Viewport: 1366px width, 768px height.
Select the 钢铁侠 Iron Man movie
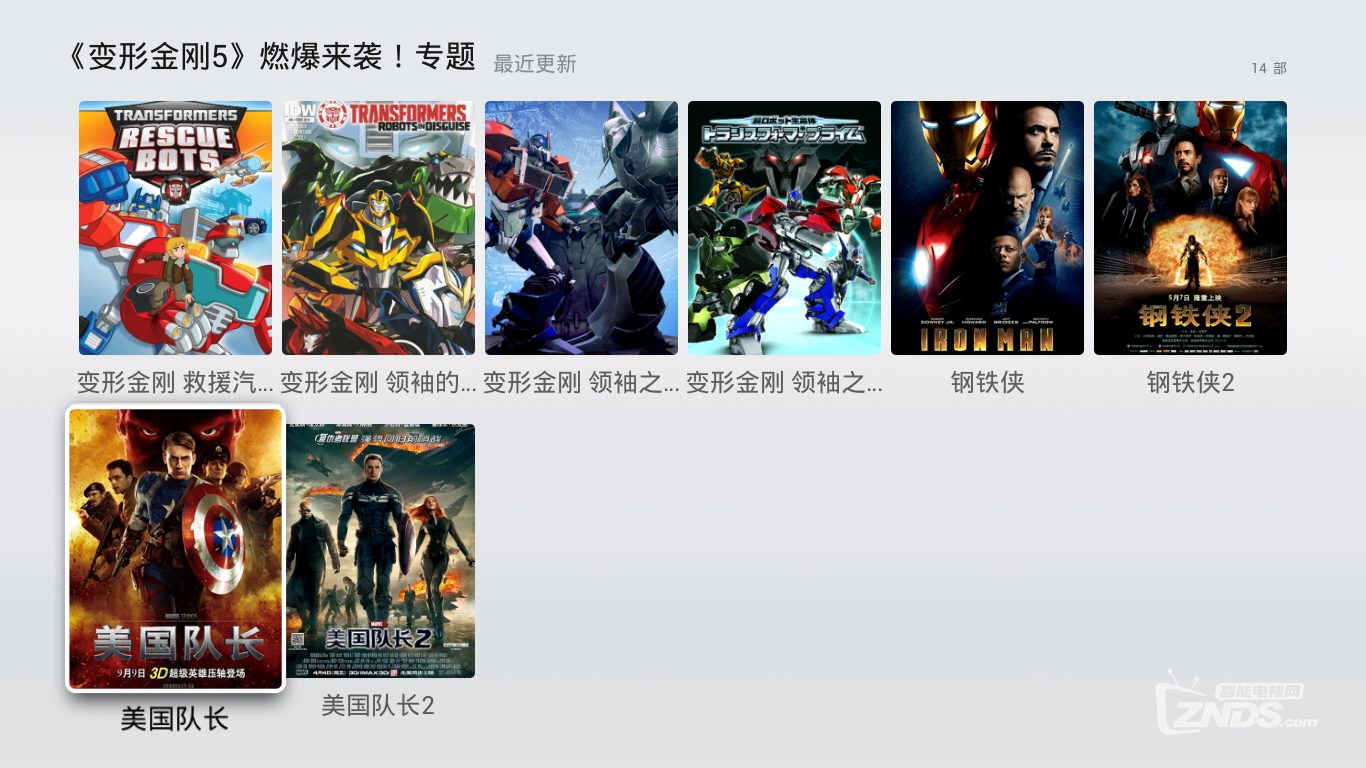click(987, 228)
